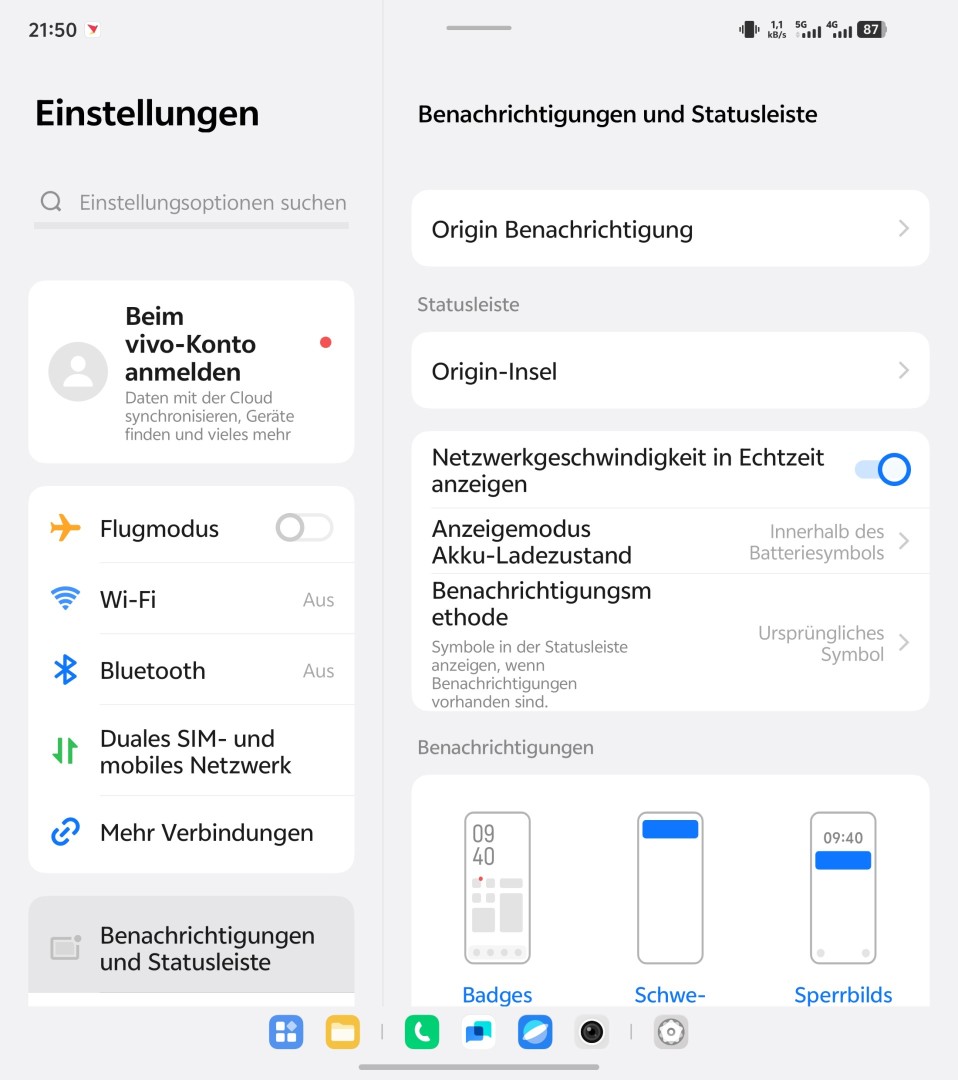958x1080 pixels.
Task: Open Wi-Fi settings
Action: point(191,599)
